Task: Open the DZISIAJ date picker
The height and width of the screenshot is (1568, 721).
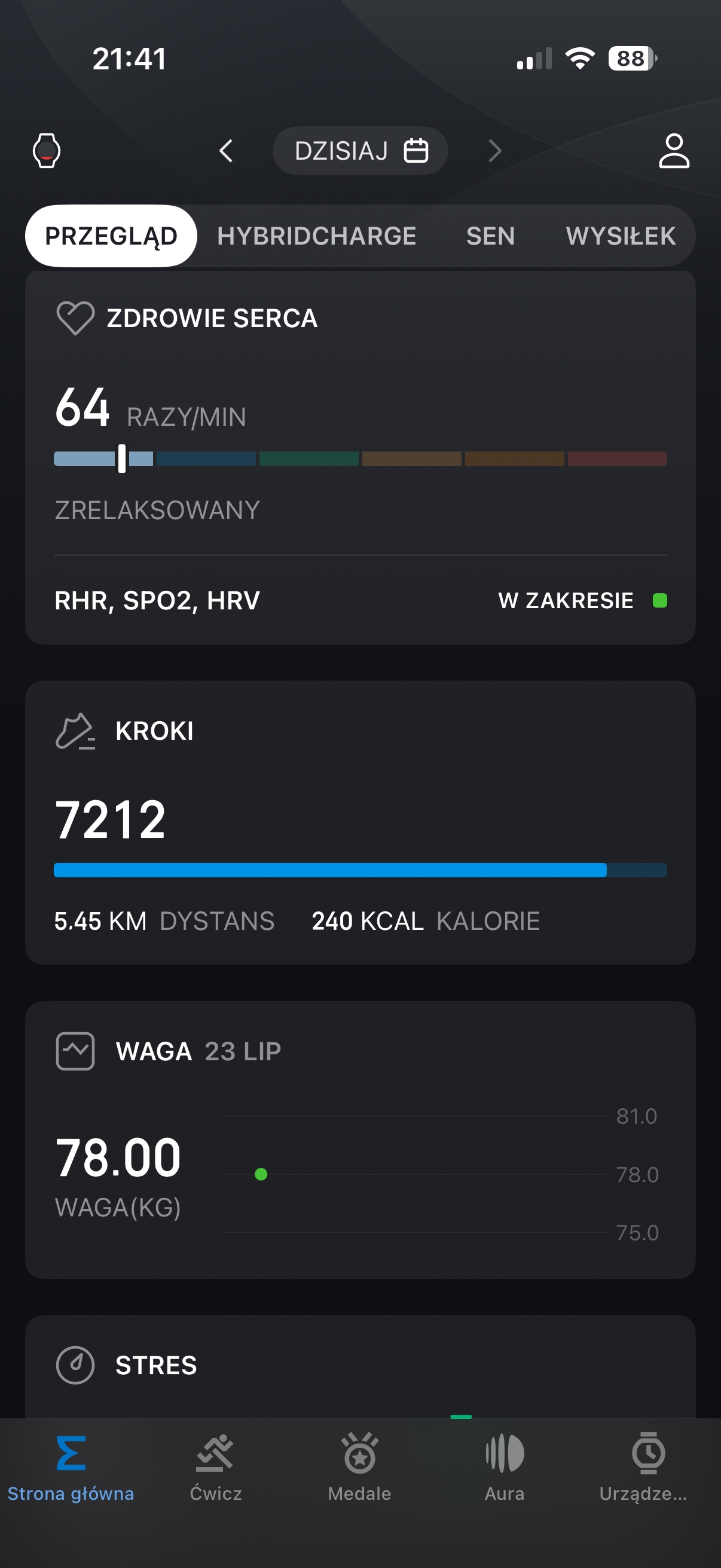Action: (x=360, y=150)
